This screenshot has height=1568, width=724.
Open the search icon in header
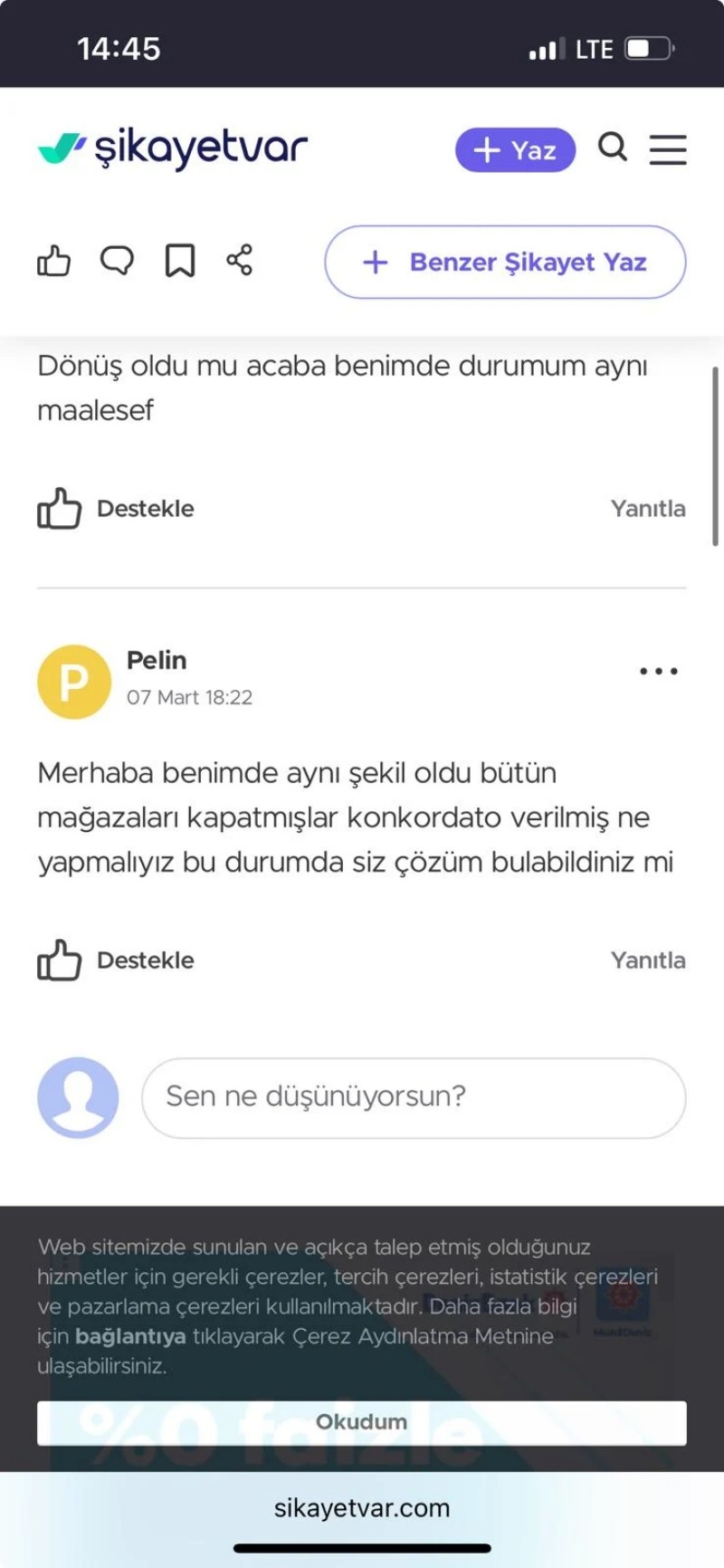(x=613, y=147)
